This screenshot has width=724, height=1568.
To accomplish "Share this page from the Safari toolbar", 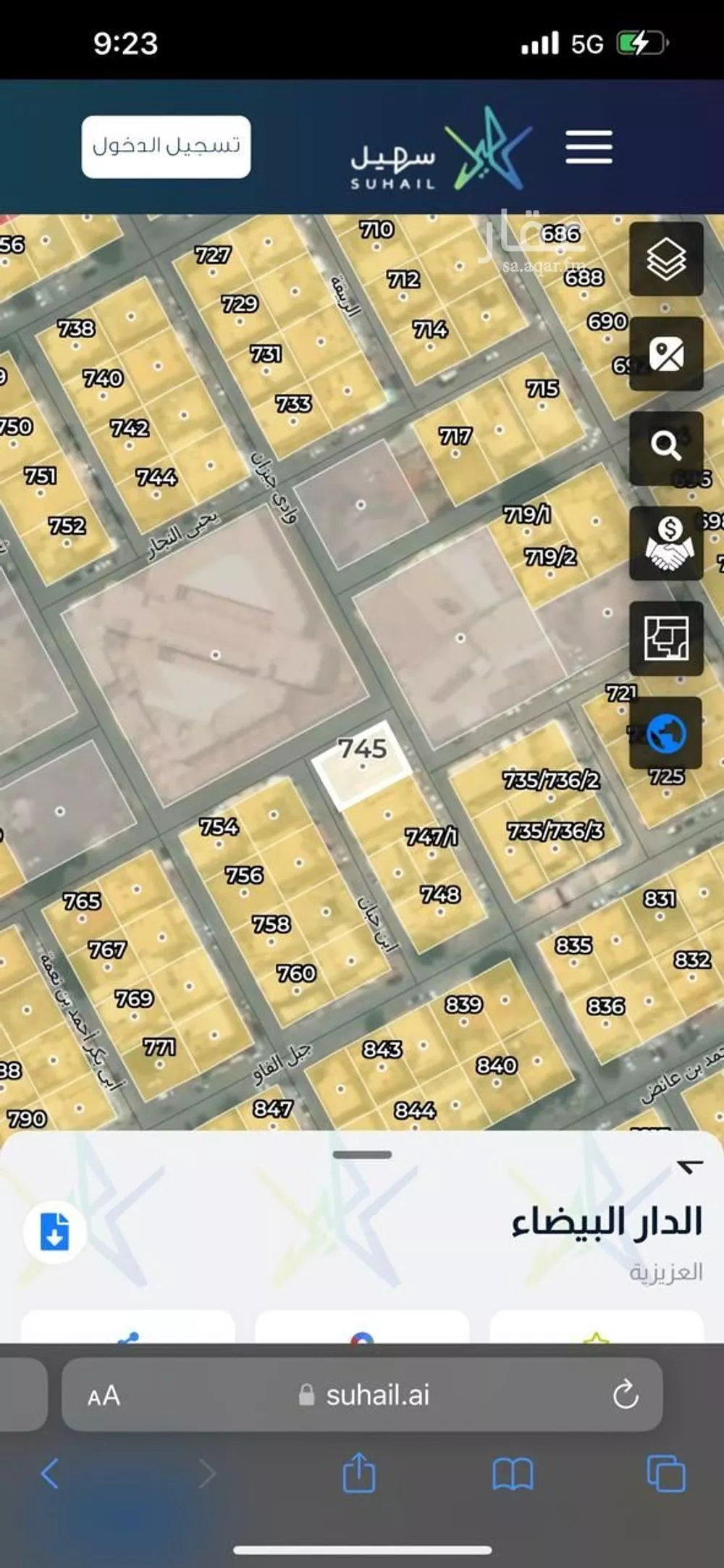I will point(359,1474).
